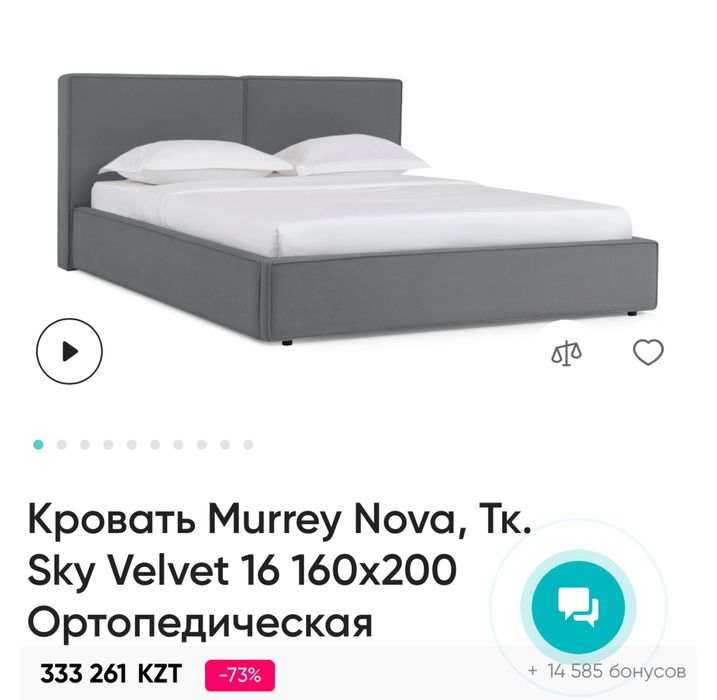The width and height of the screenshot is (717, 700).
Task: Open the grey bed product photo
Action: pyautogui.click(x=360, y=200)
